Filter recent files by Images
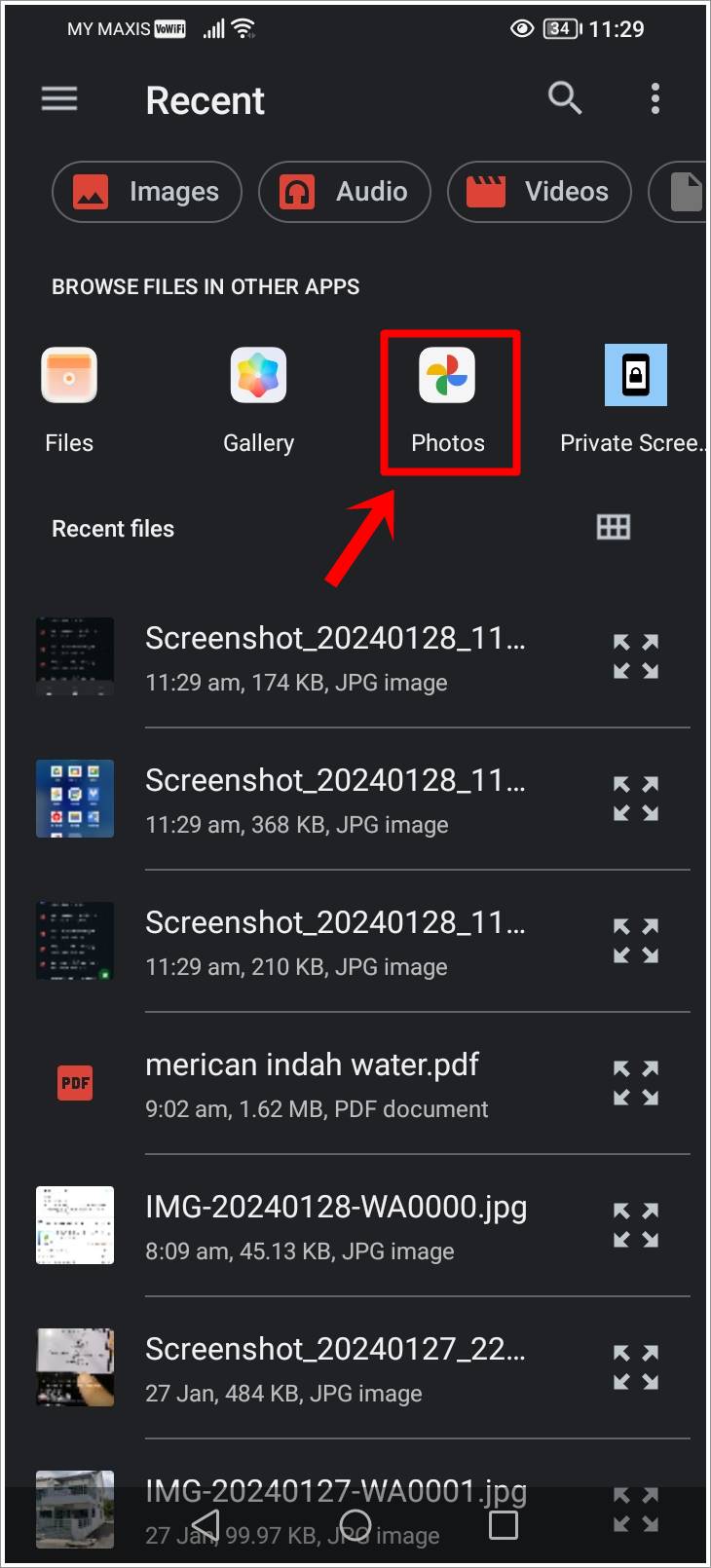This screenshot has width=711, height=1568. click(x=146, y=192)
